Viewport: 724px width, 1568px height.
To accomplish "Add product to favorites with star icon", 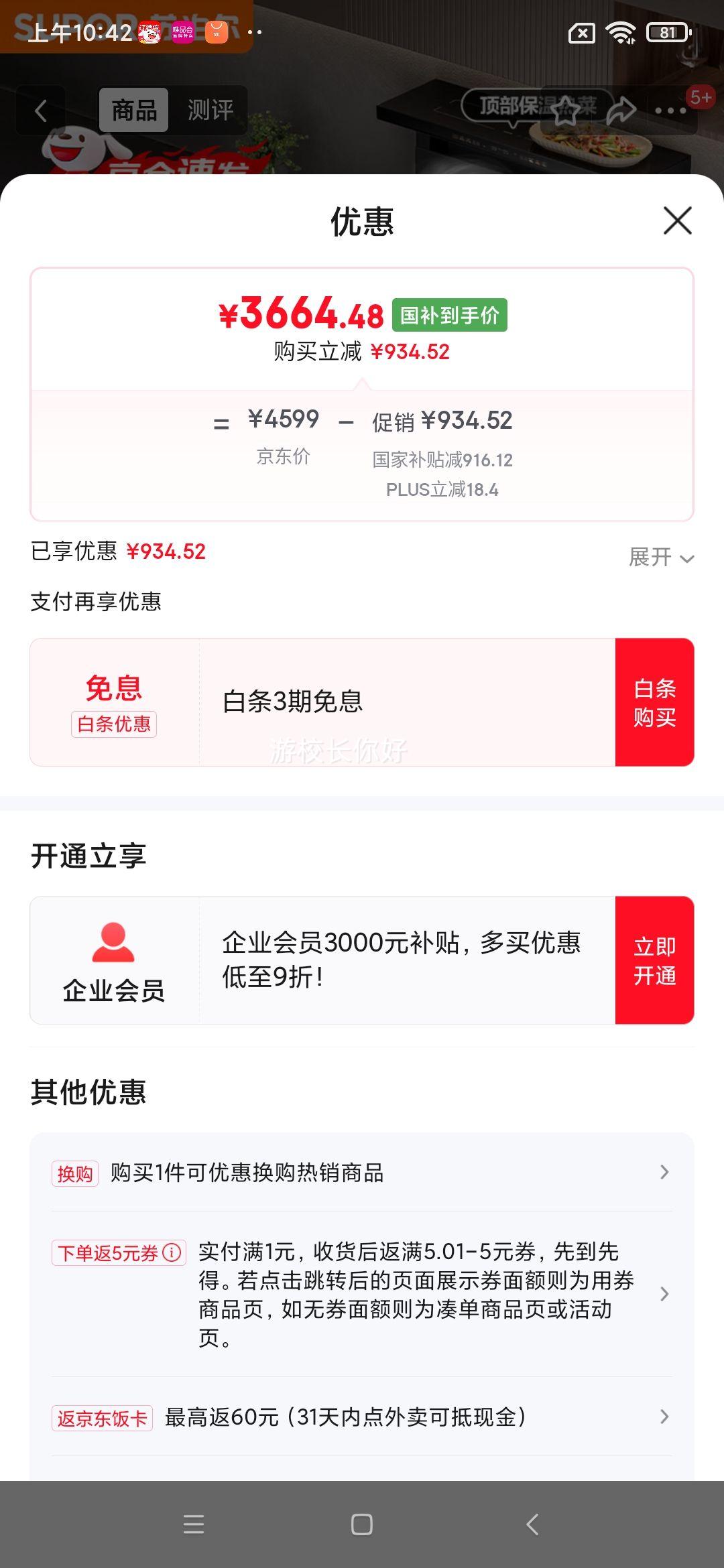I will (566, 111).
